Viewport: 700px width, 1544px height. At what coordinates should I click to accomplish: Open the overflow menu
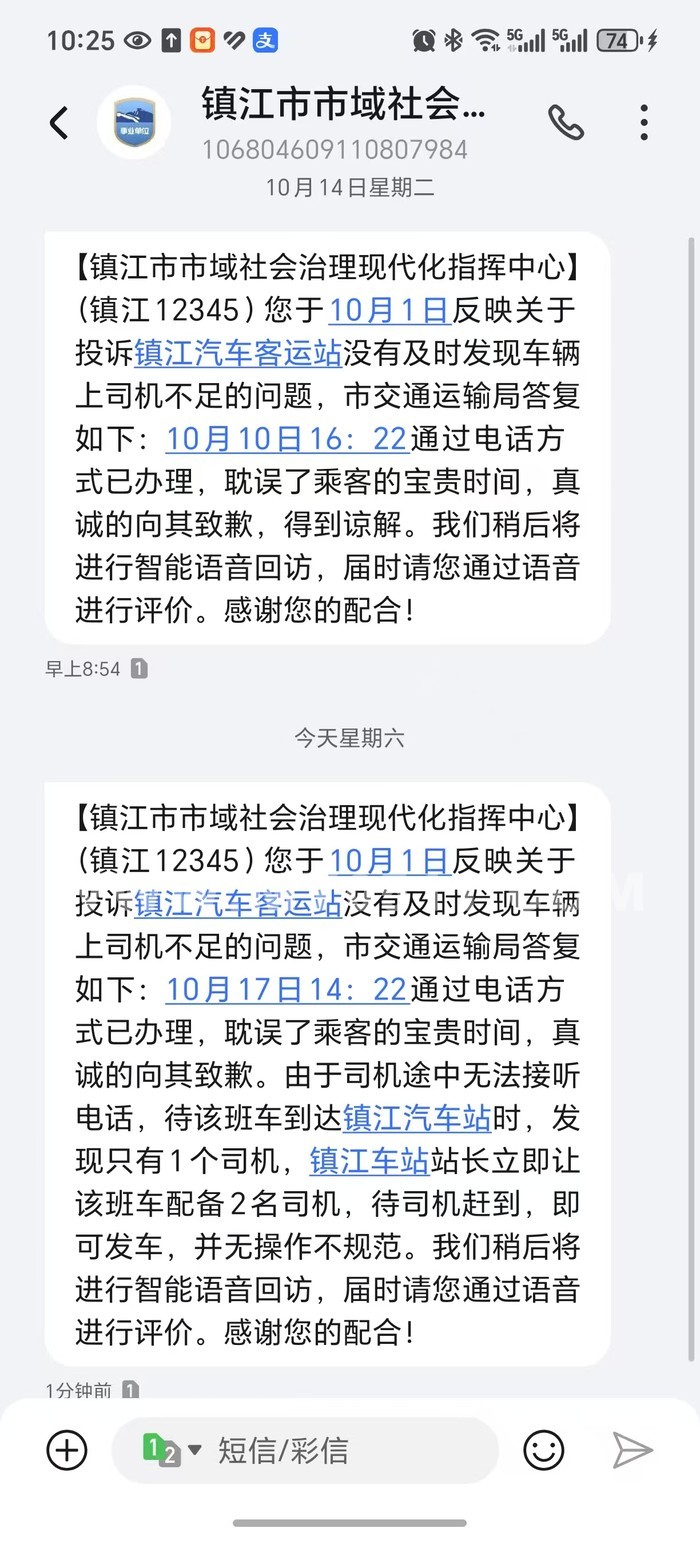point(644,123)
